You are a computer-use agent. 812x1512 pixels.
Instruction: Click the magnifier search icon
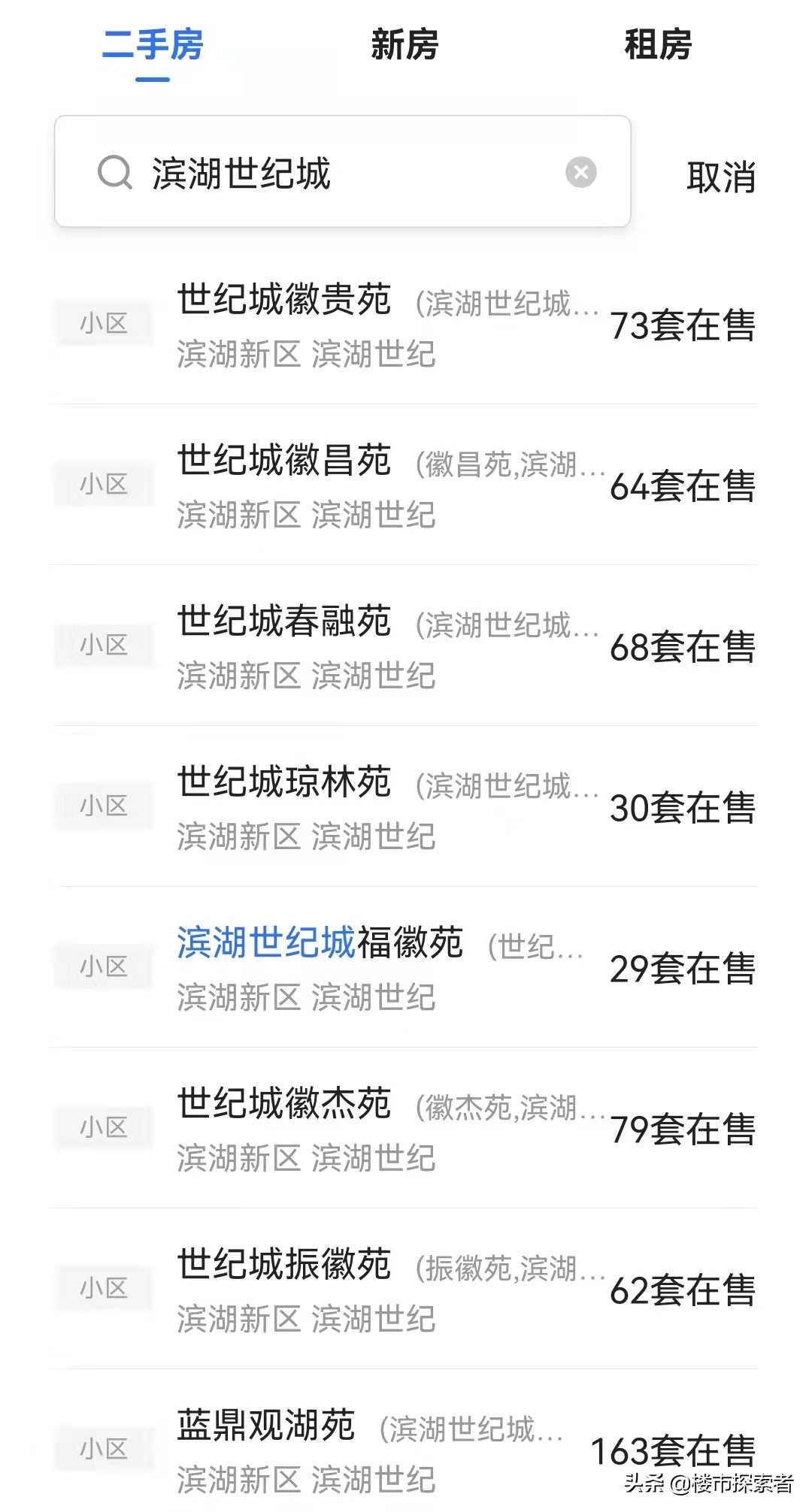point(114,174)
